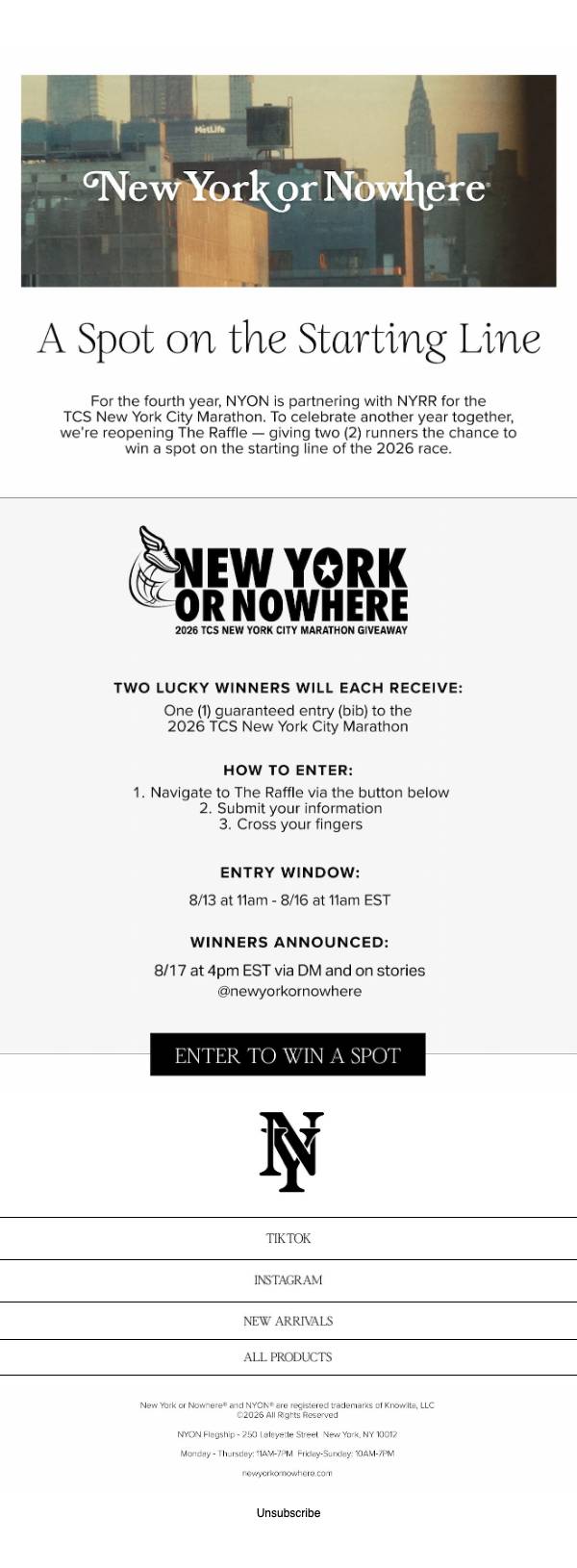Open the TikTok link
The image size is (577, 1568).
pyautogui.click(x=288, y=1238)
